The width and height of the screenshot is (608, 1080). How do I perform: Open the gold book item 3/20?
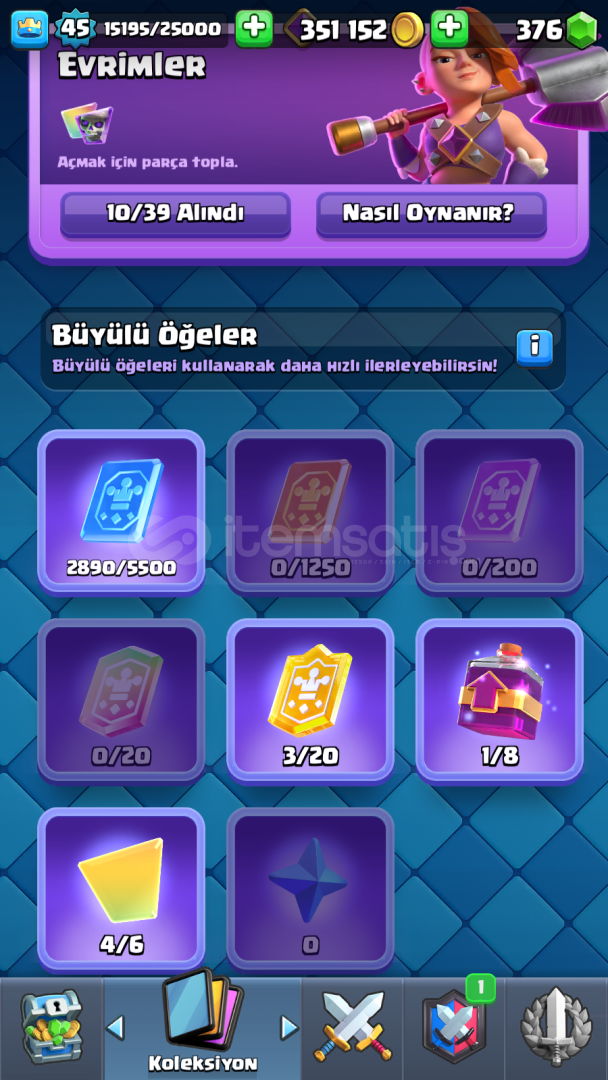(x=310, y=698)
